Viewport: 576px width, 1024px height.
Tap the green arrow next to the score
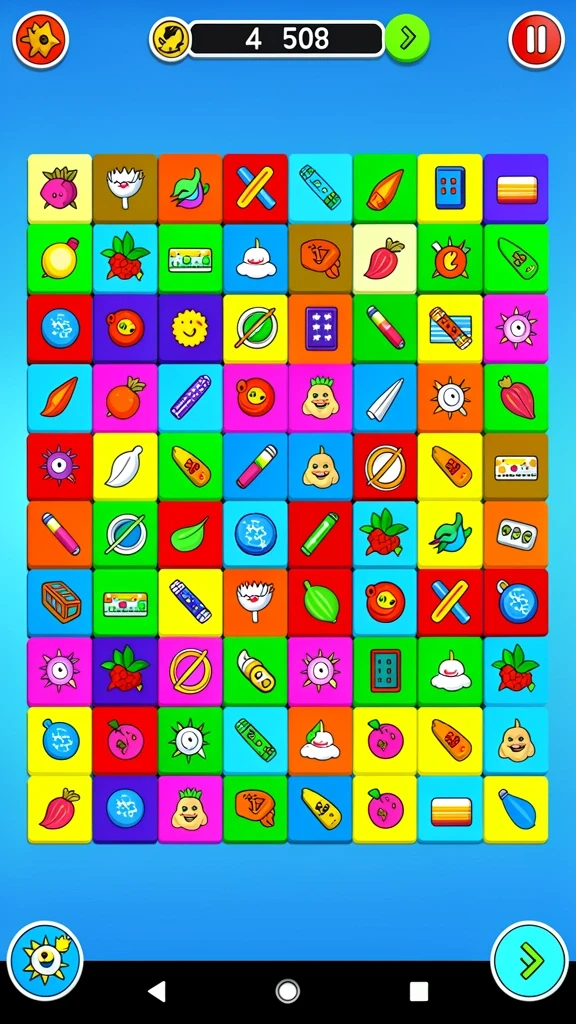coord(408,39)
